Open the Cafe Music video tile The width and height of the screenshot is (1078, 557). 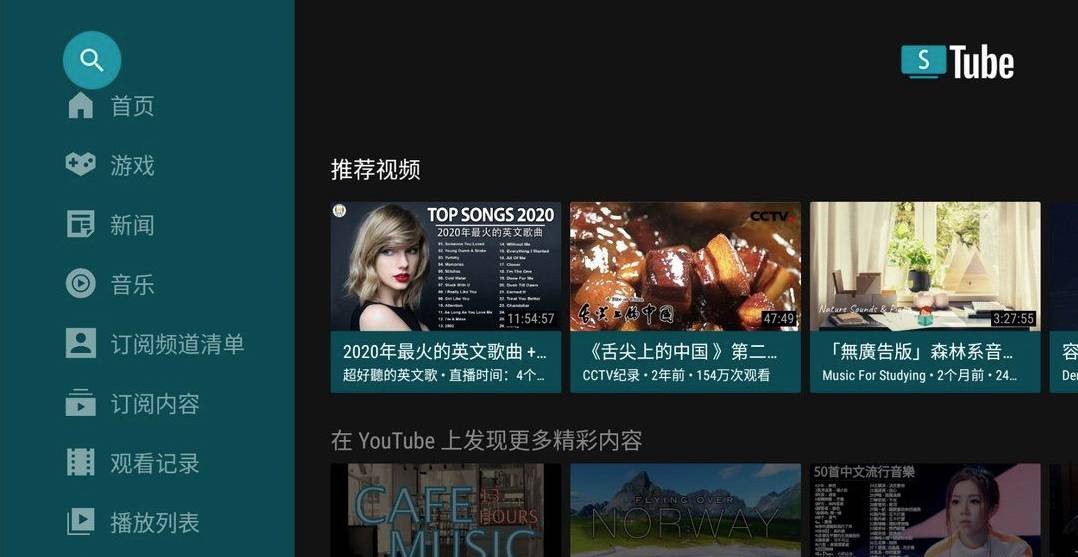(445, 510)
